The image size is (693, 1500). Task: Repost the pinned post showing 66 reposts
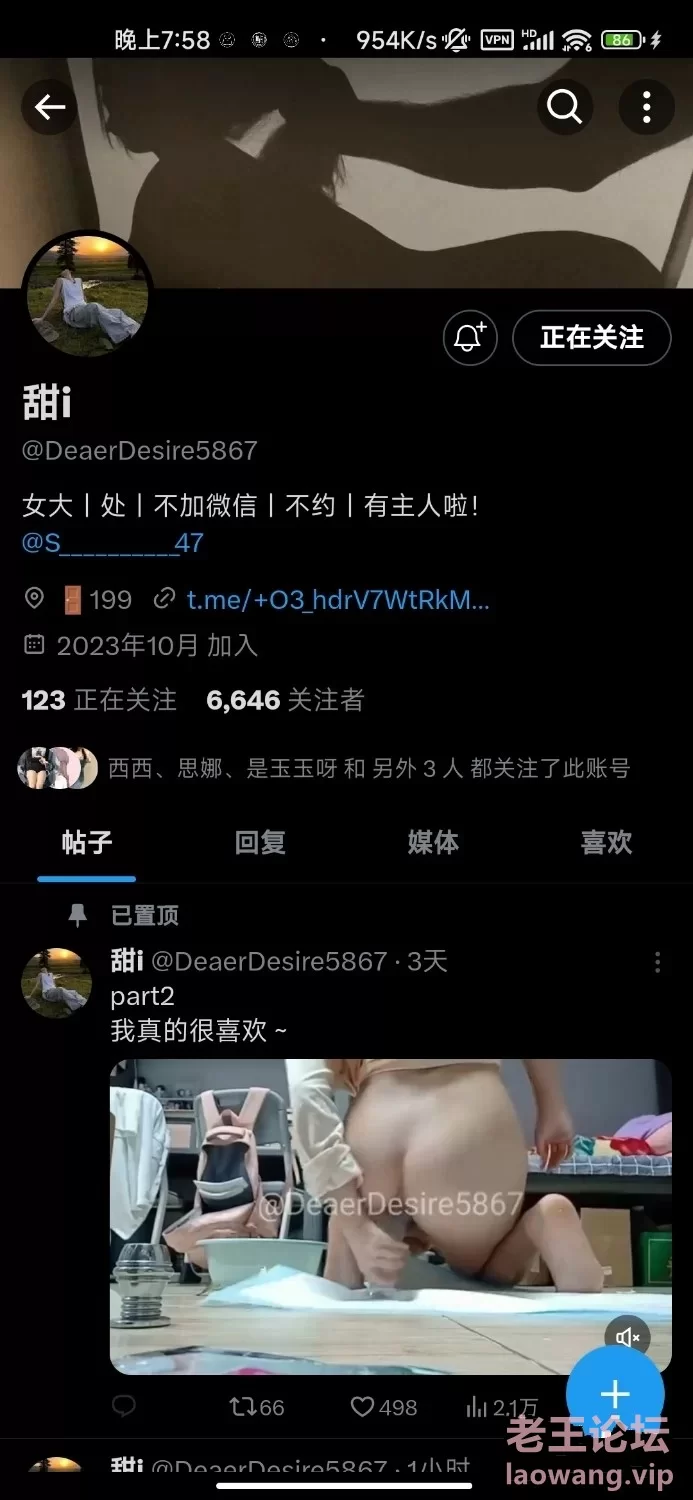(257, 1407)
